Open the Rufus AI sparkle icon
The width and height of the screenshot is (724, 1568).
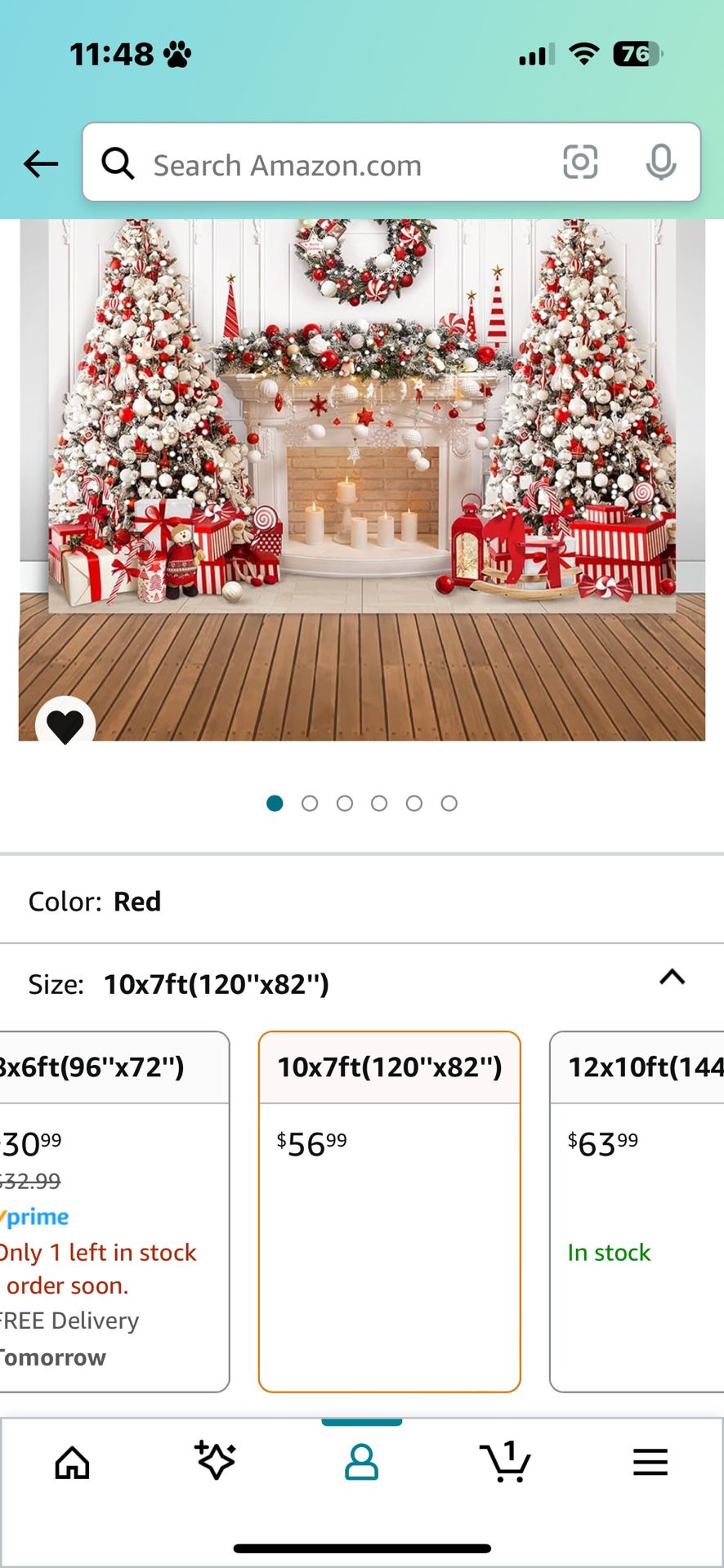[x=216, y=1462]
